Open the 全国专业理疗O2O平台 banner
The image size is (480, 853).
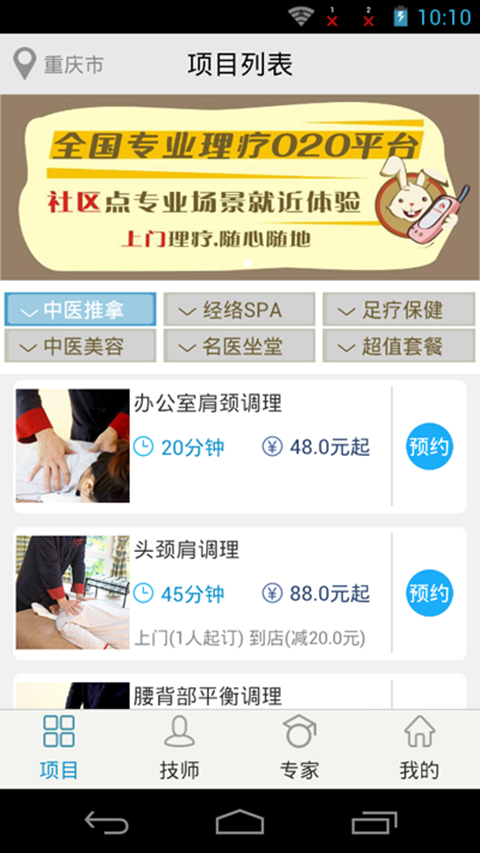[x=240, y=187]
